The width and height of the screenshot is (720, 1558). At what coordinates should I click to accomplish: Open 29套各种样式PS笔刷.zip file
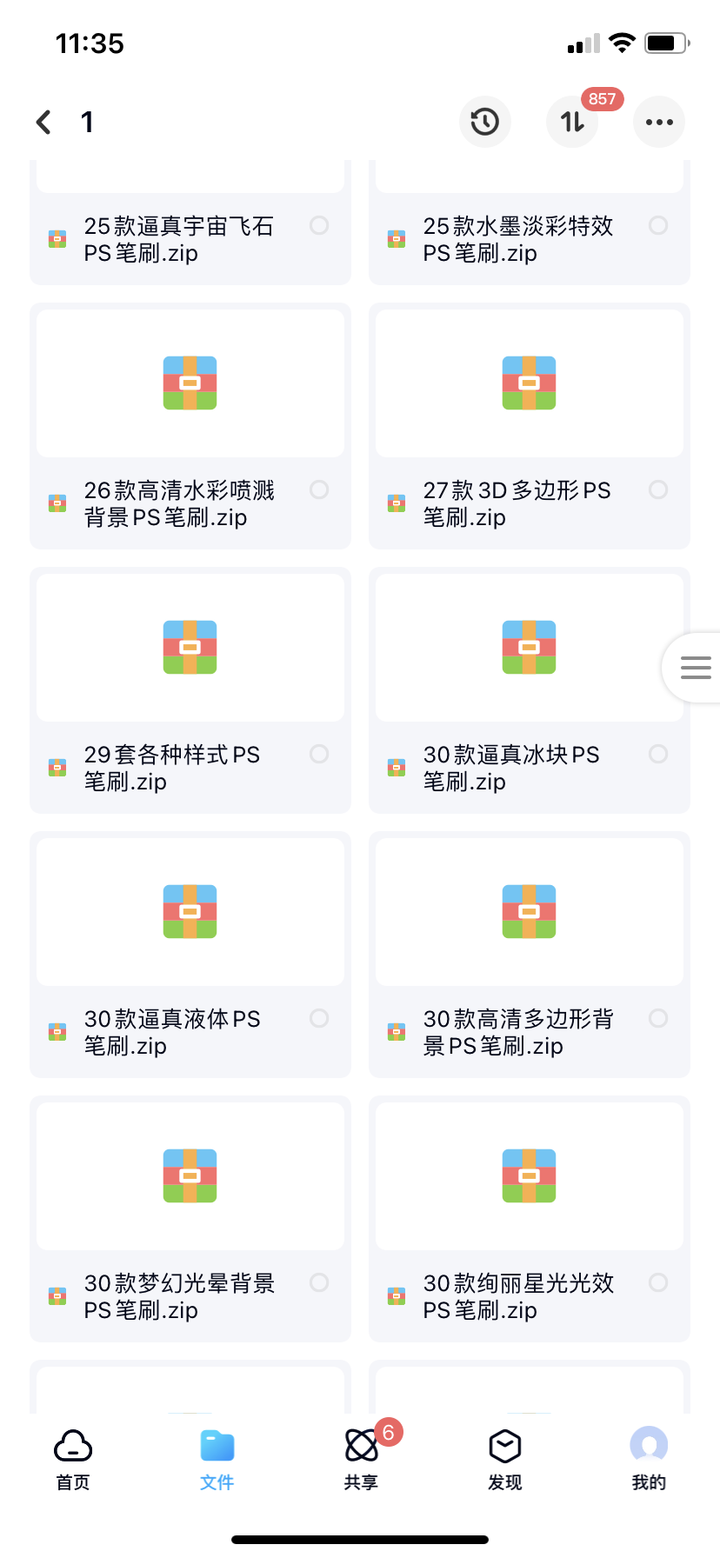pos(190,647)
